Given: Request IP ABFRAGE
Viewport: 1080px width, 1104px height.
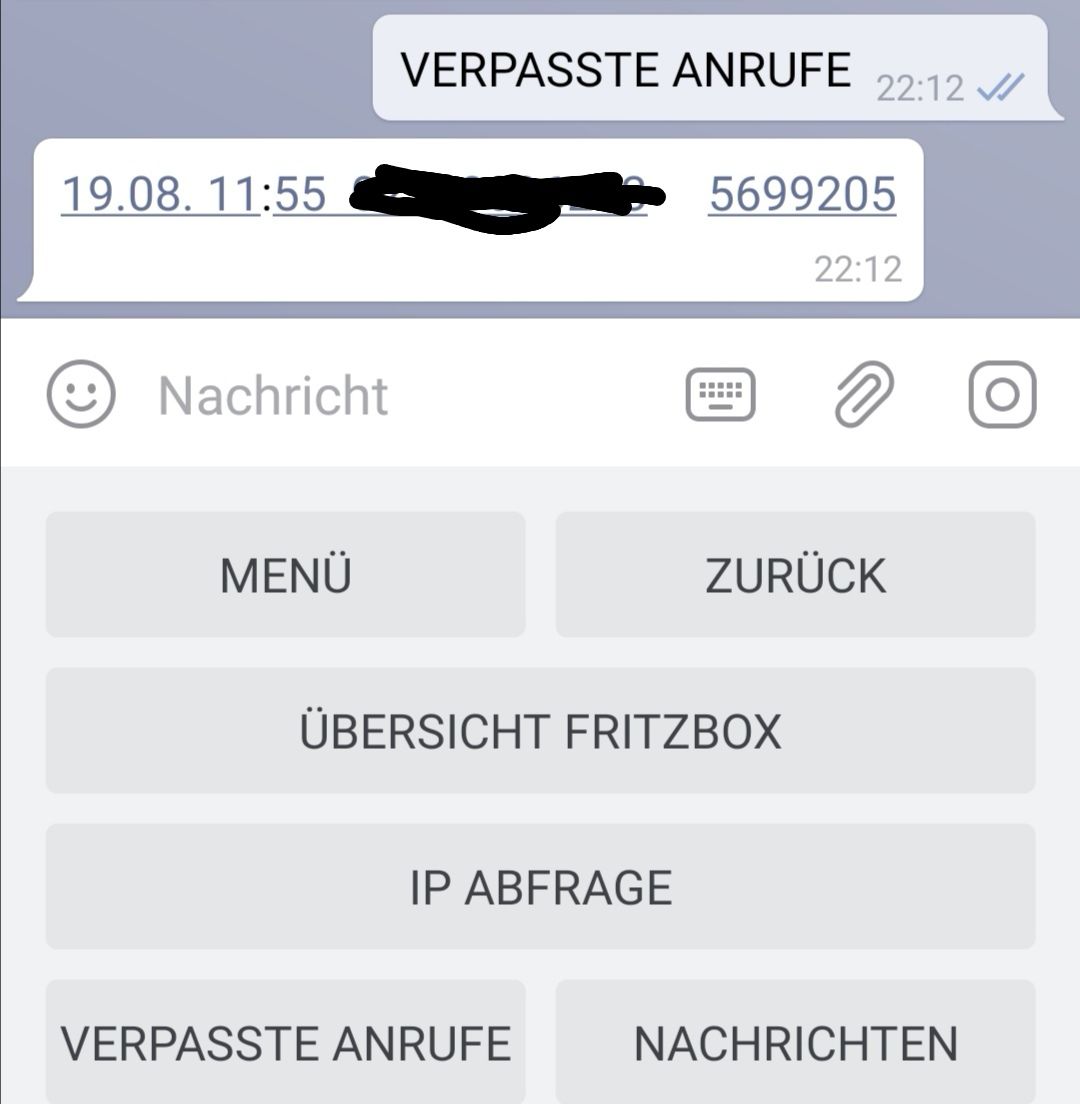Looking at the screenshot, I should tap(540, 887).
